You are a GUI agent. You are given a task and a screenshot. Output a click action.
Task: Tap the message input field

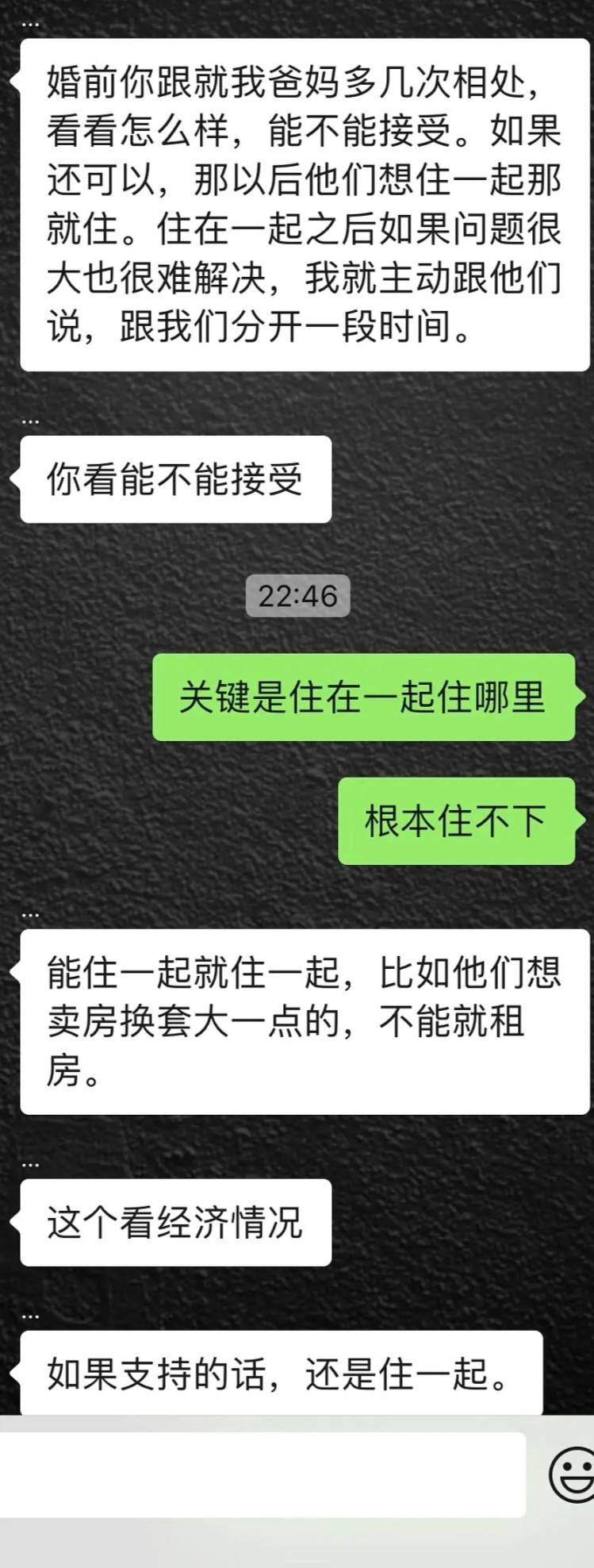pyautogui.click(x=262, y=1474)
